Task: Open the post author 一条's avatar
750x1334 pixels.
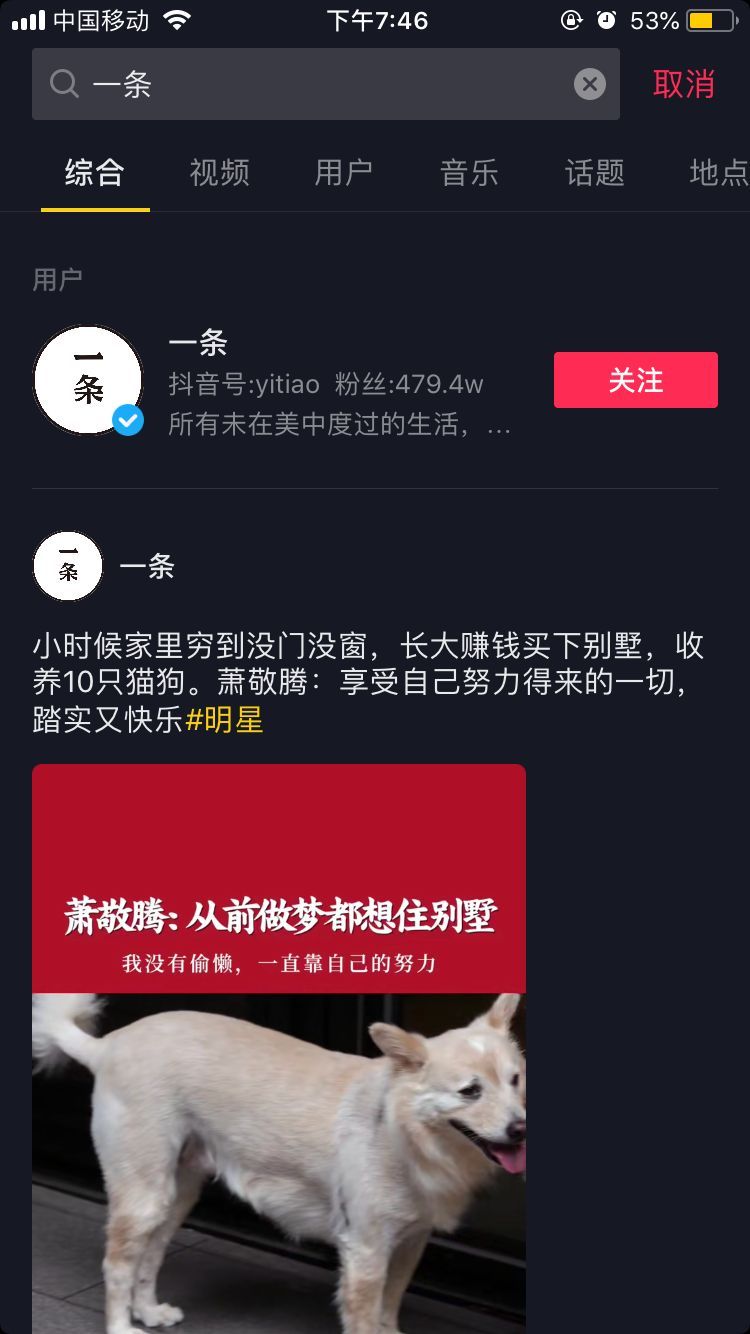Action: tap(68, 566)
